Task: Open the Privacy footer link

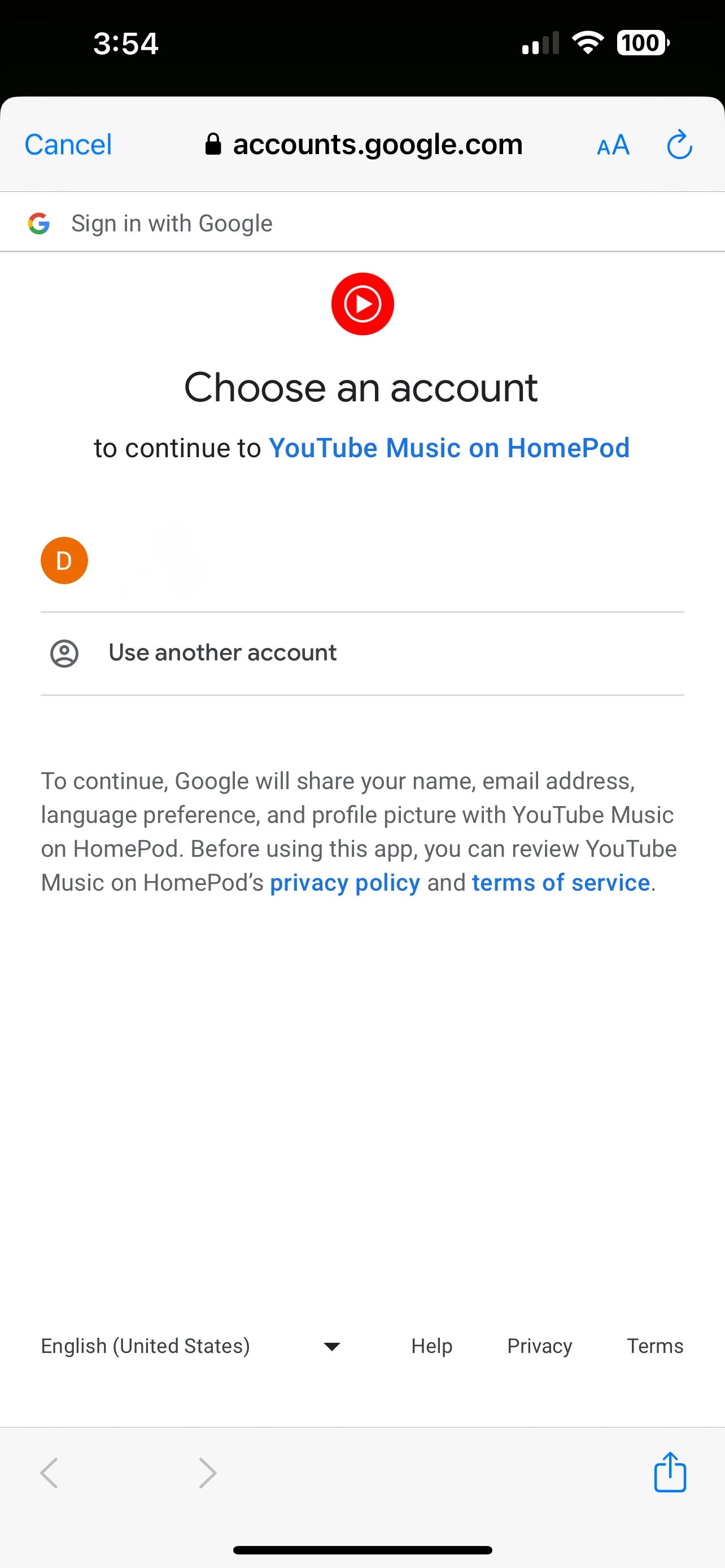Action: (x=539, y=1346)
